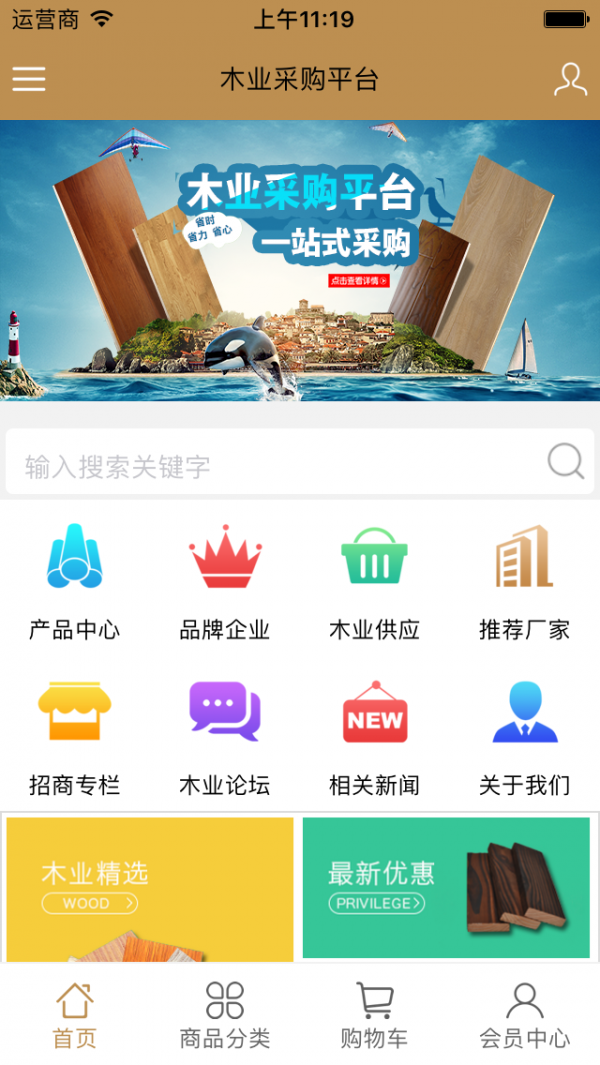Select 木业供应
Screen dimensions: 600x1065
tap(375, 580)
